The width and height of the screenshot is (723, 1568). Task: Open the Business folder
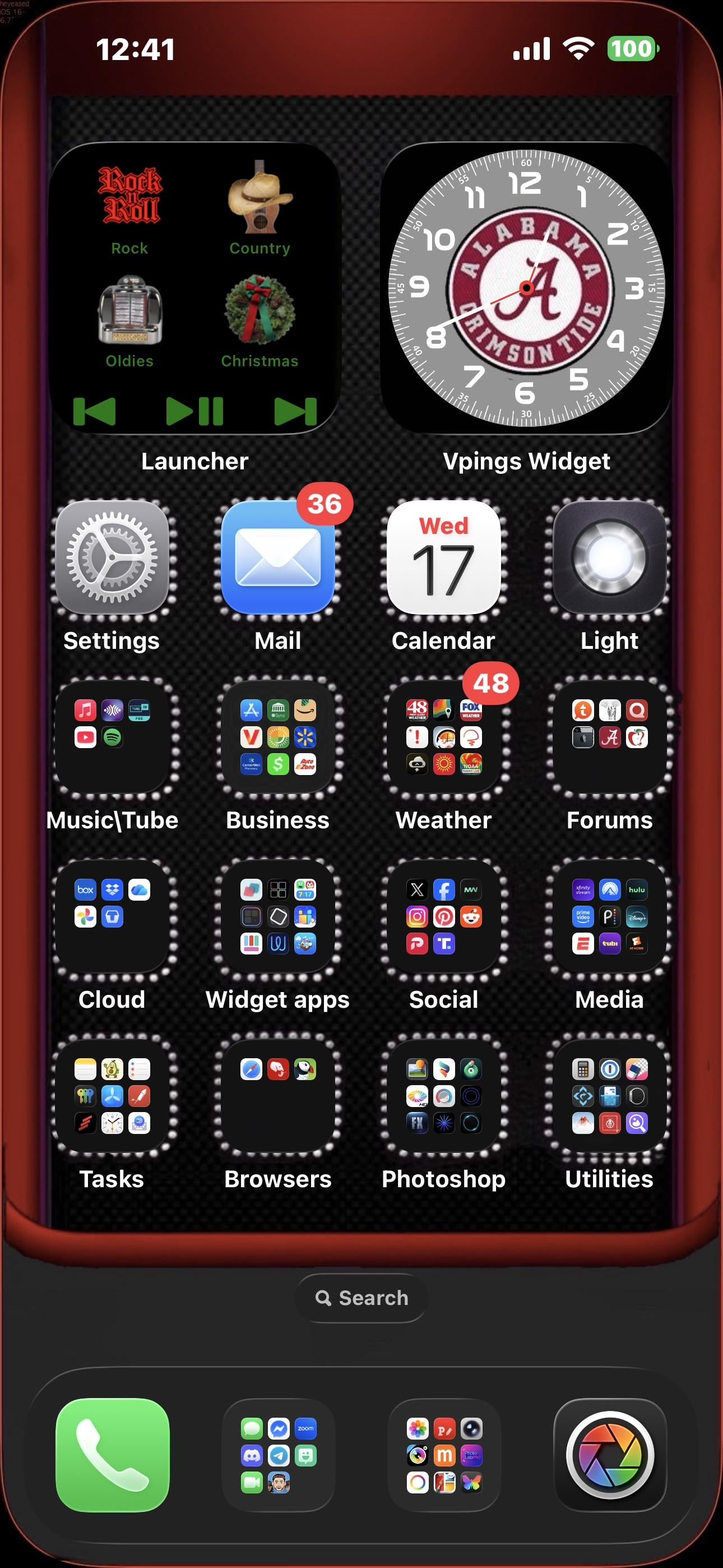tap(278, 736)
